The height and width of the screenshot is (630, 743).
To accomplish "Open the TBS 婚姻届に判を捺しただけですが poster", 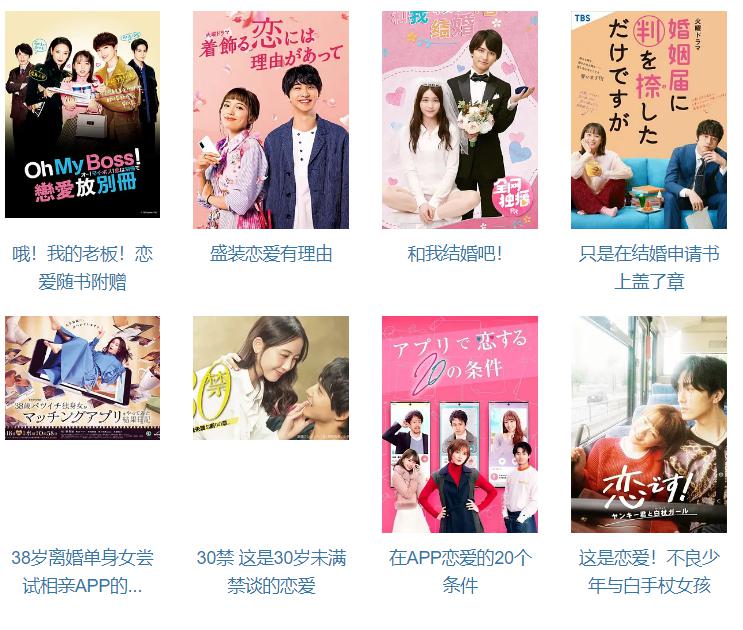I will pyautogui.click(x=648, y=120).
